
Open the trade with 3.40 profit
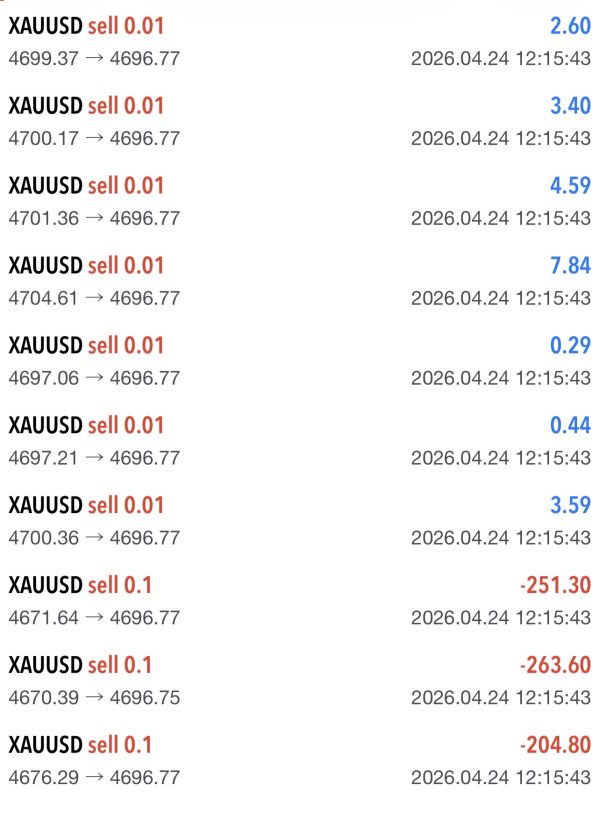[x=300, y=122]
